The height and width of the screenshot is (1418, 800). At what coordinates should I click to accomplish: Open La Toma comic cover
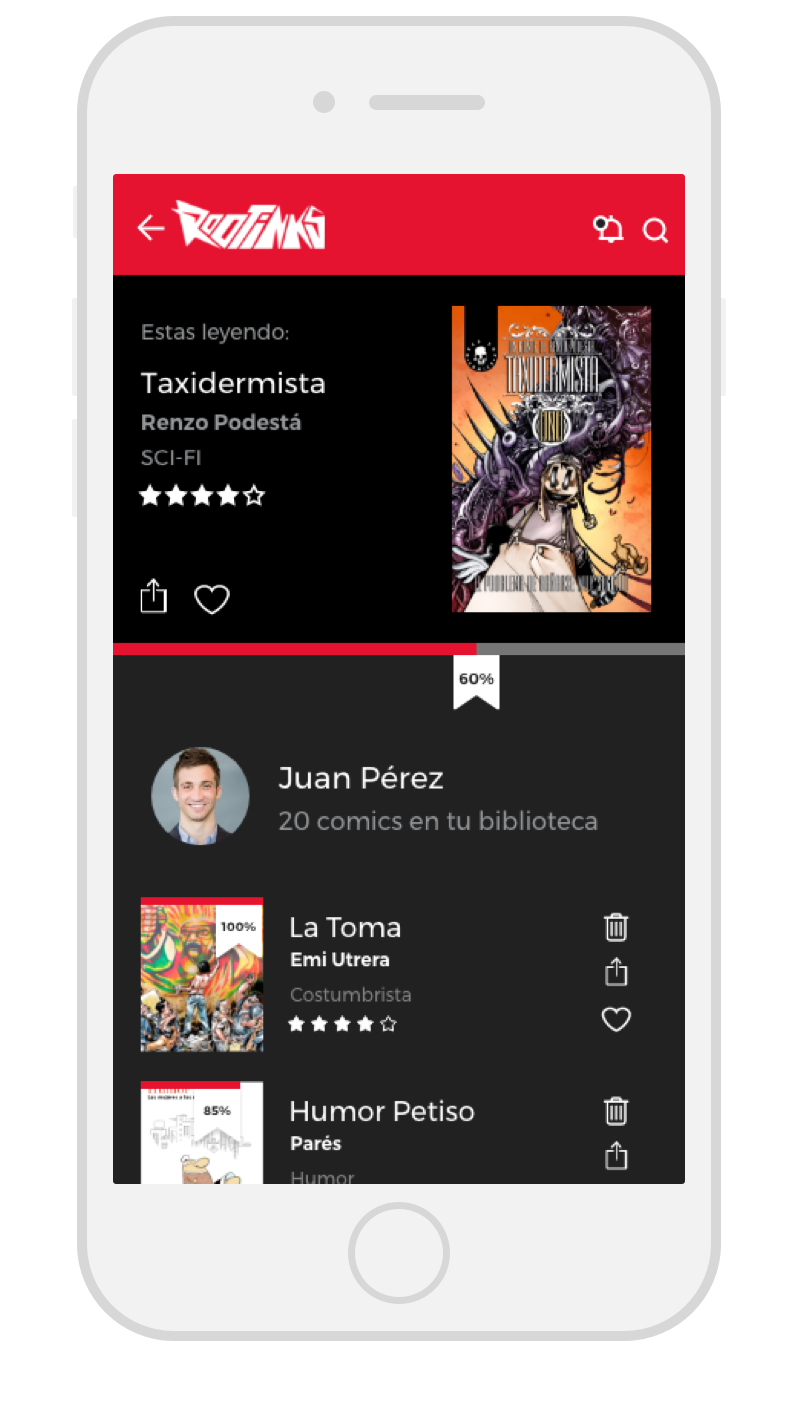point(202,975)
